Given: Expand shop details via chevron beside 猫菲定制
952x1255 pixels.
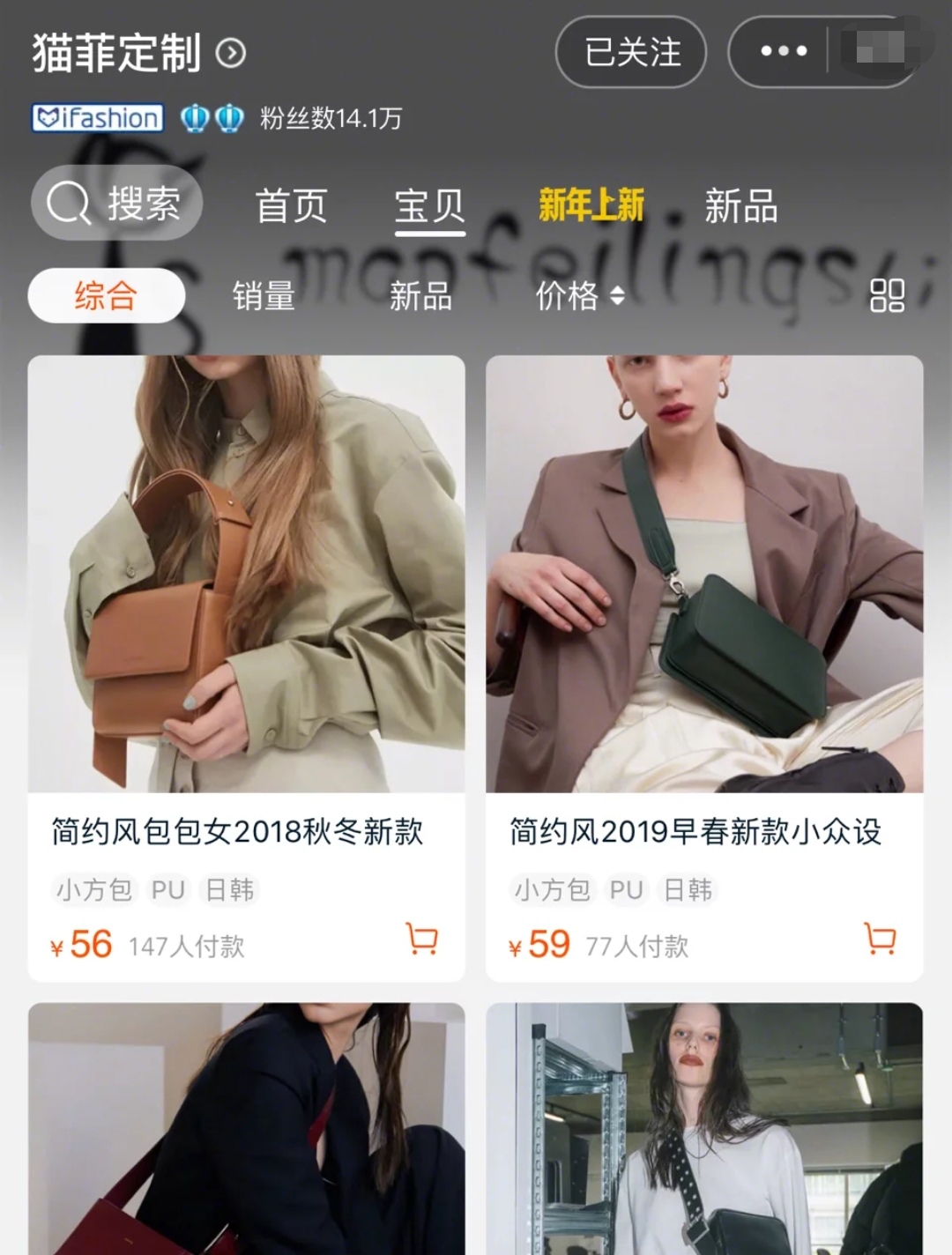Looking at the screenshot, I should [x=229, y=52].
